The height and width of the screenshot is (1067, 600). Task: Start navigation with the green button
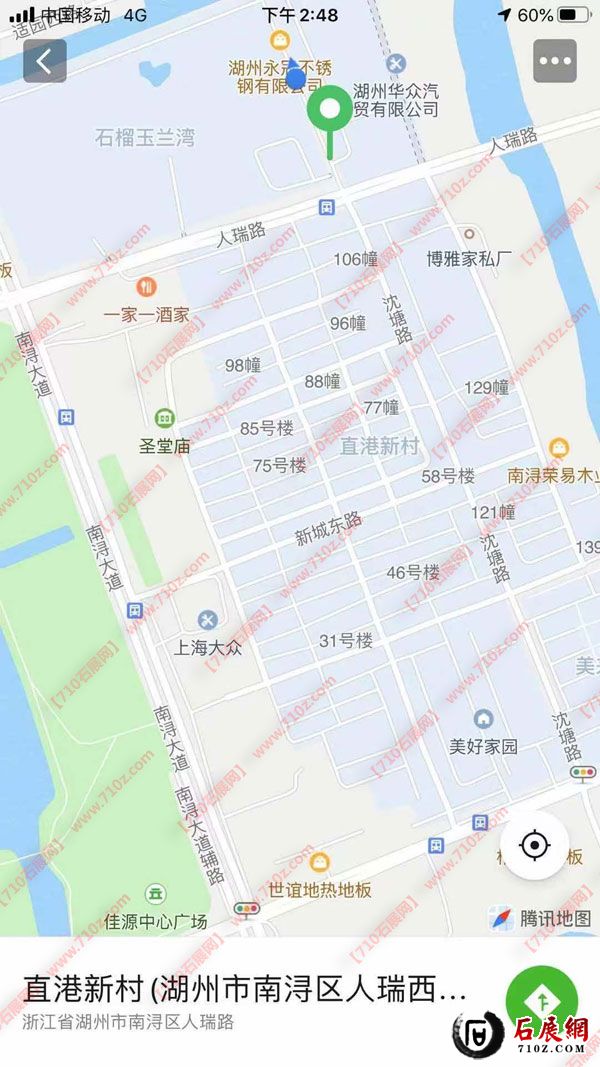(541, 1001)
